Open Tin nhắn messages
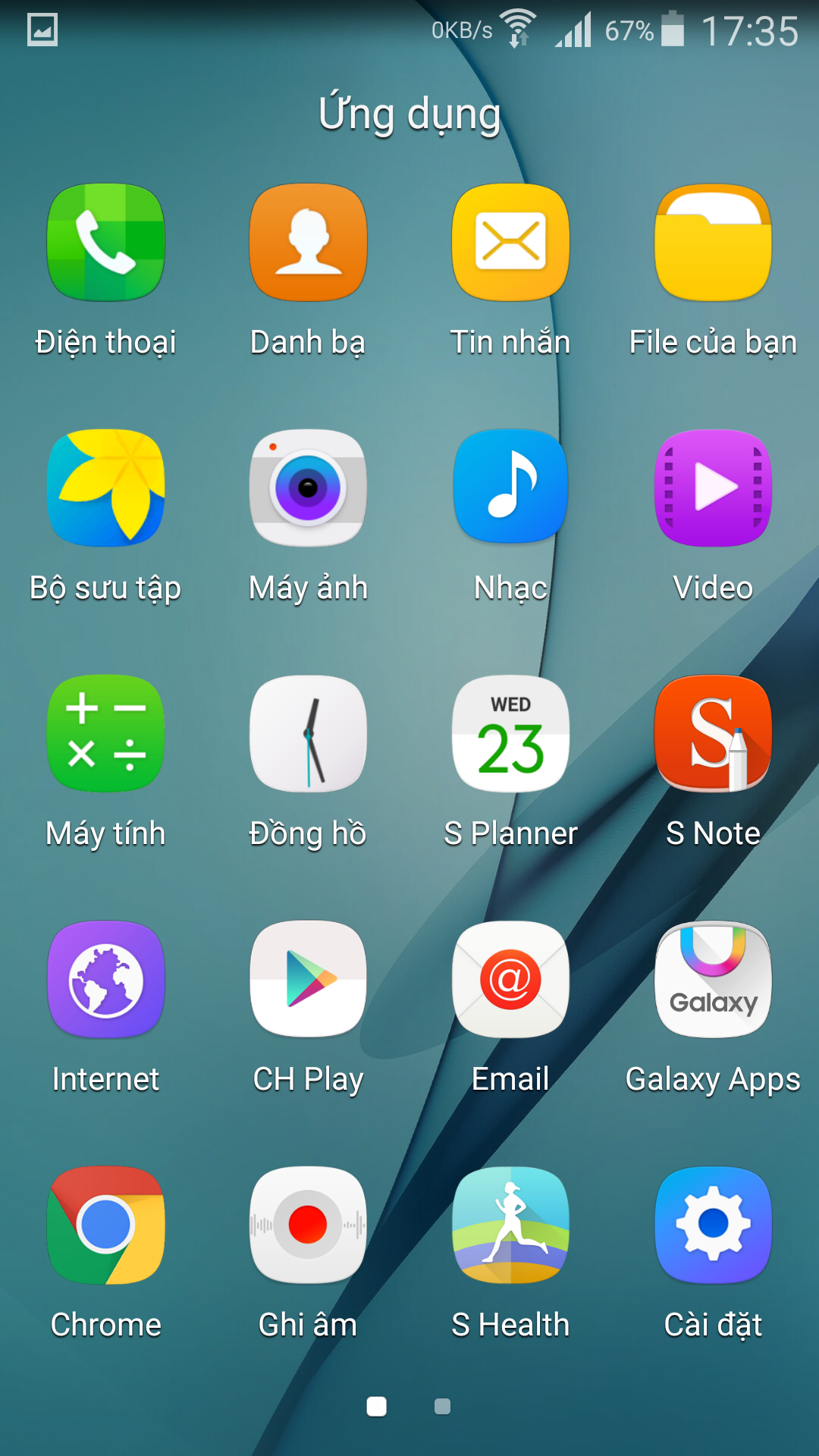 510,243
